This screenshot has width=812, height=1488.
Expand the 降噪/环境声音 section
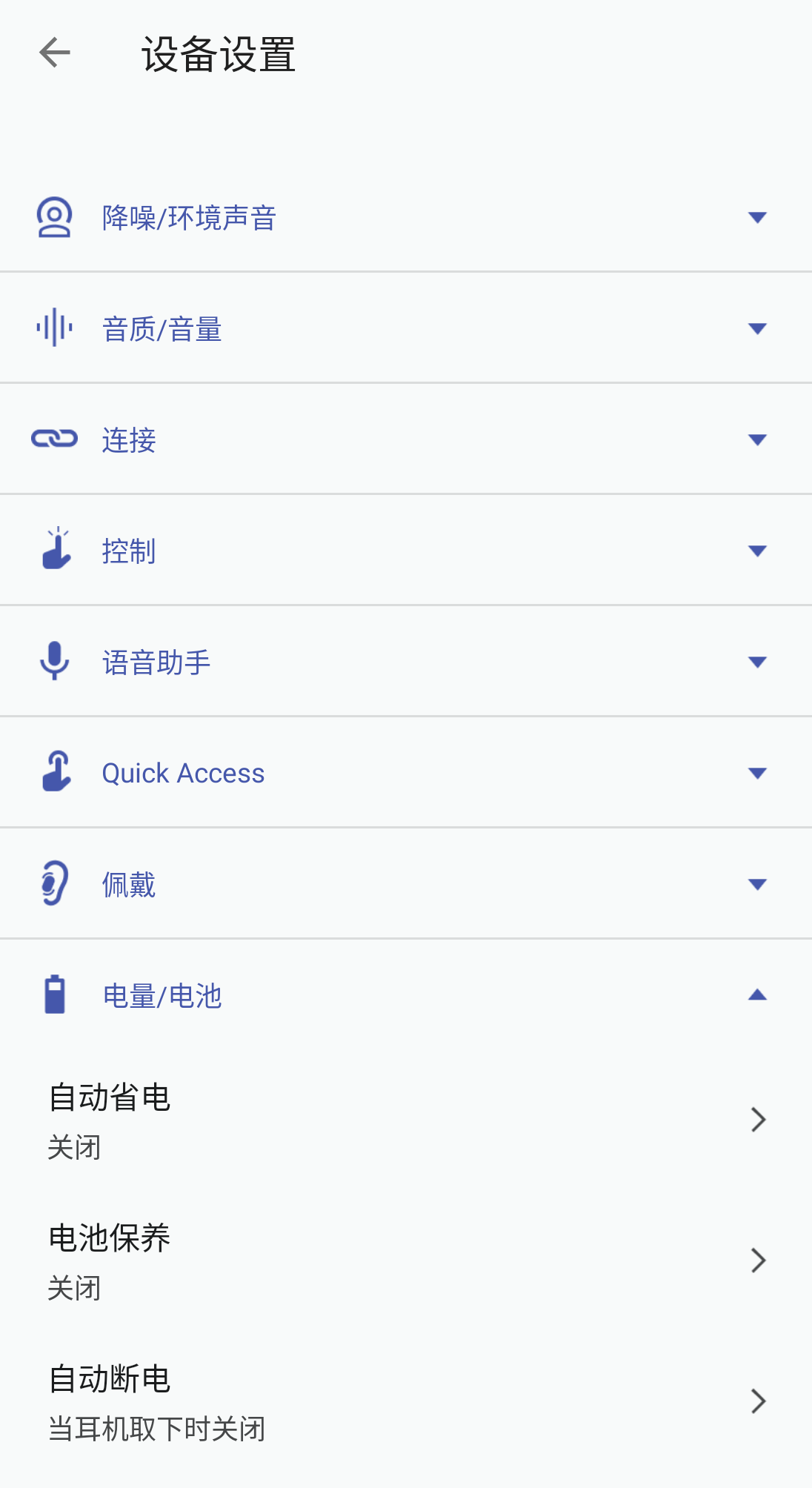coord(405,217)
